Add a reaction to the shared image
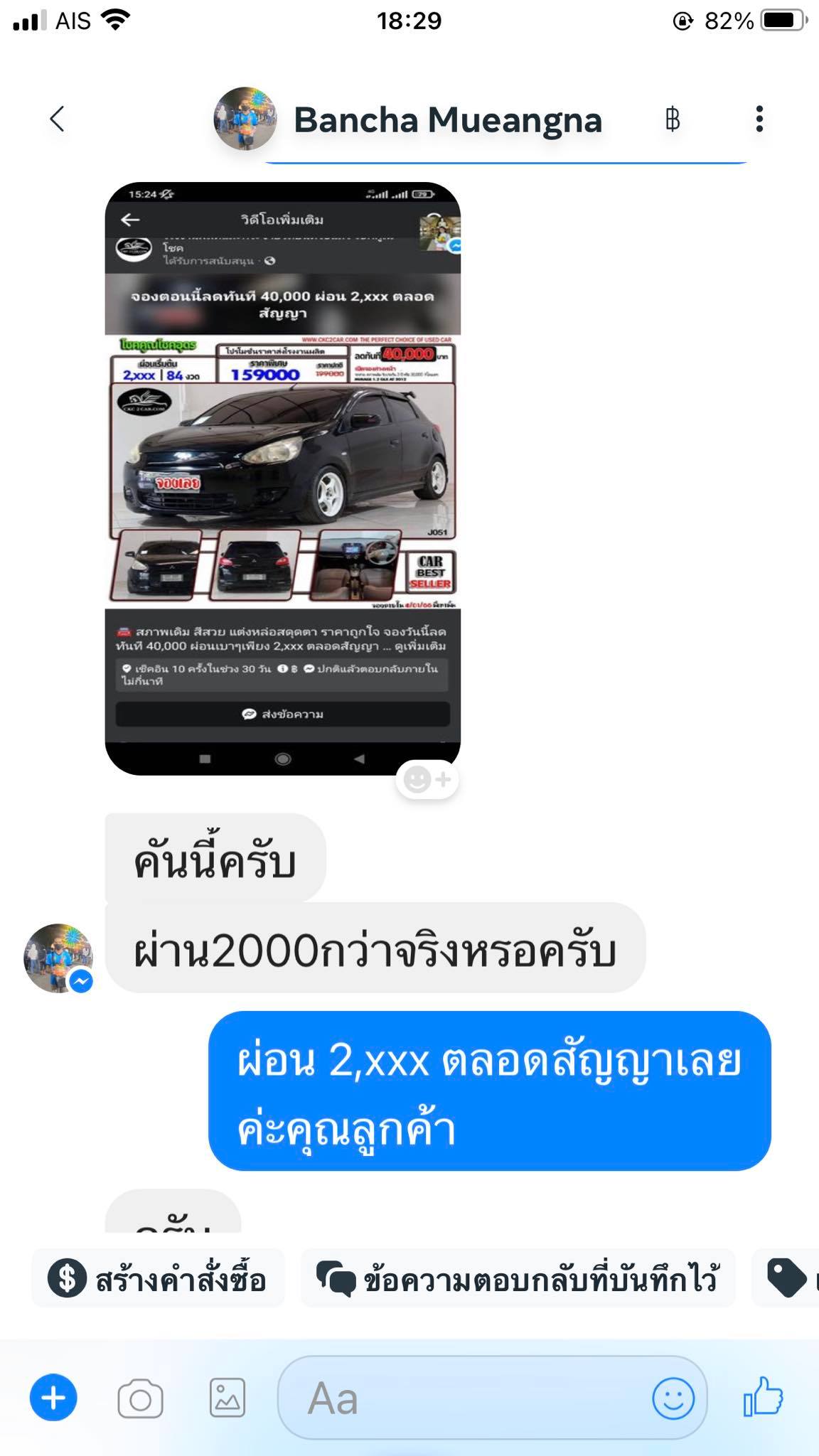Screen dimensions: 819x1456 pyautogui.click(x=427, y=780)
